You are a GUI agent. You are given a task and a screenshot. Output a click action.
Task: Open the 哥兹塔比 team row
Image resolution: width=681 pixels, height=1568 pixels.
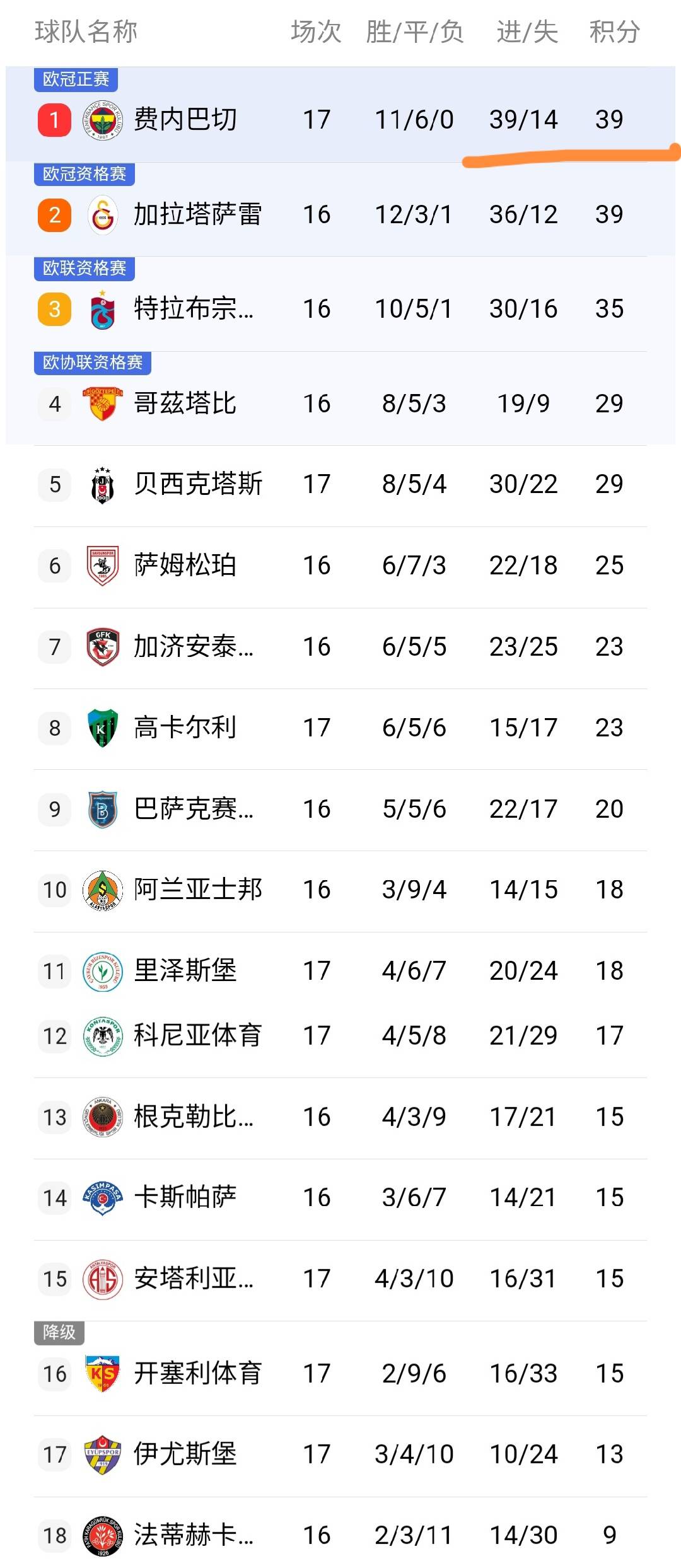click(185, 404)
